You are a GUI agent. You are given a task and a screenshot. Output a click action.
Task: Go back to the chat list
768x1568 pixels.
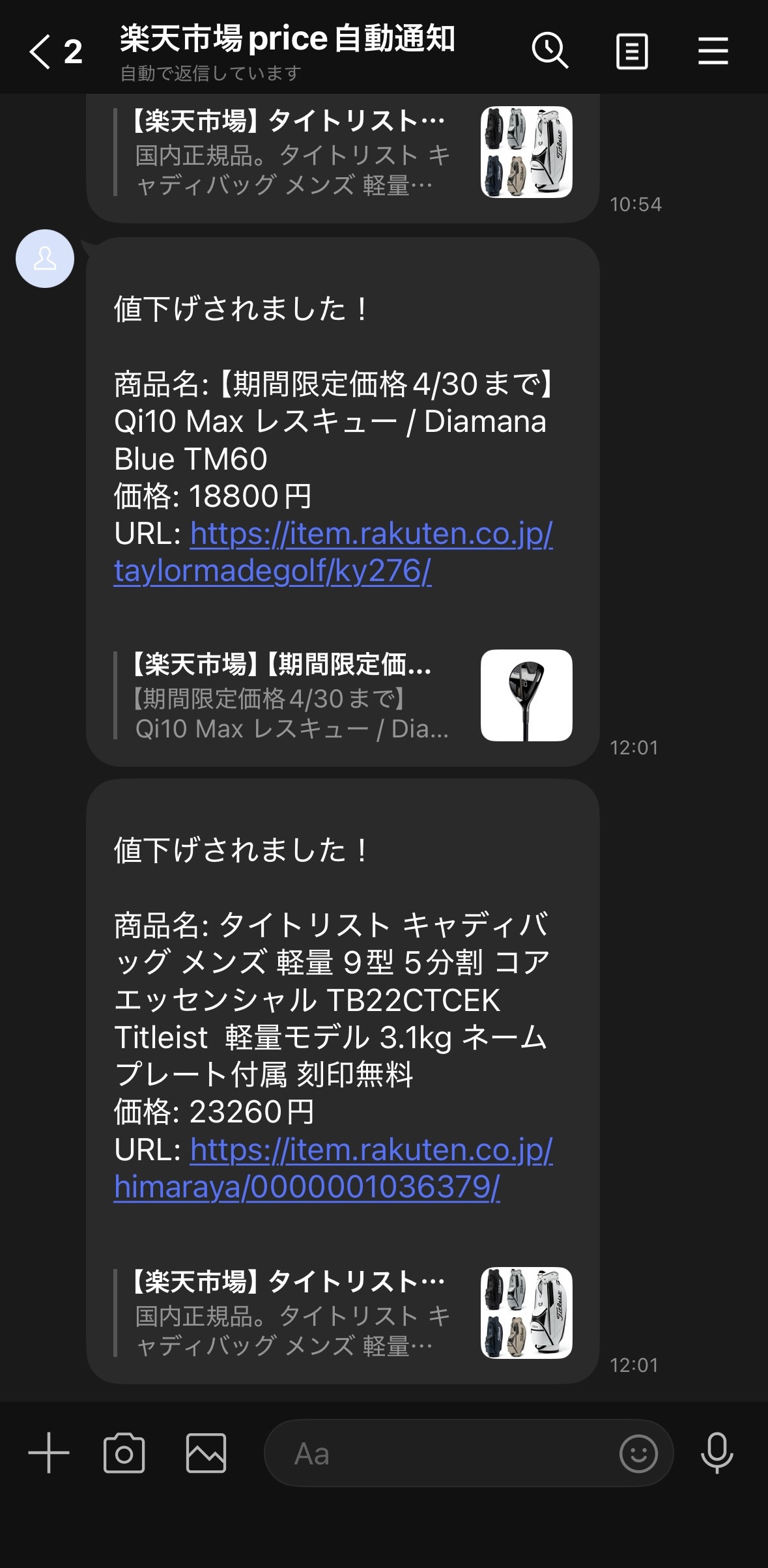40,51
